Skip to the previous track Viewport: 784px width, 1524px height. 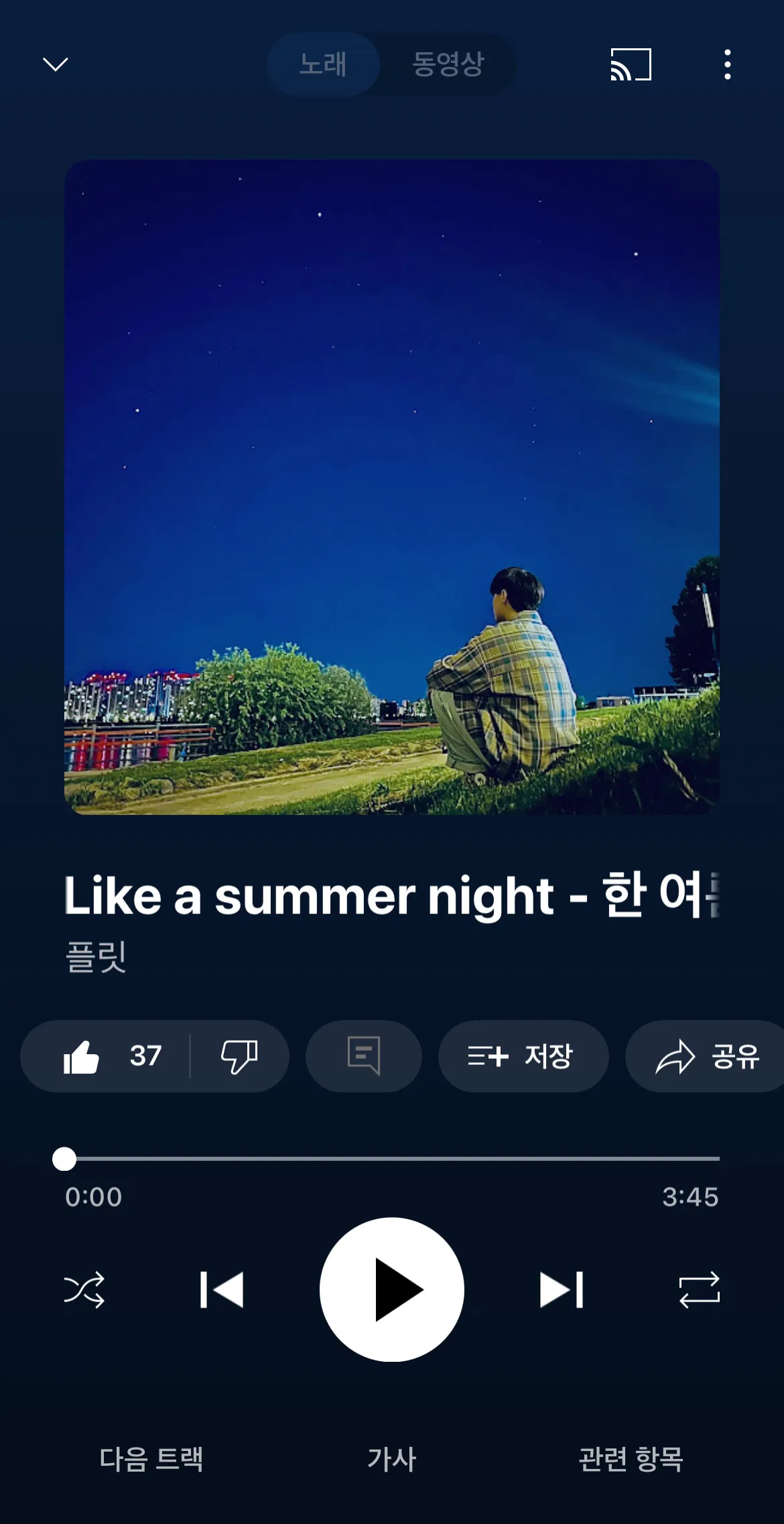click(x=221, y=1287)
